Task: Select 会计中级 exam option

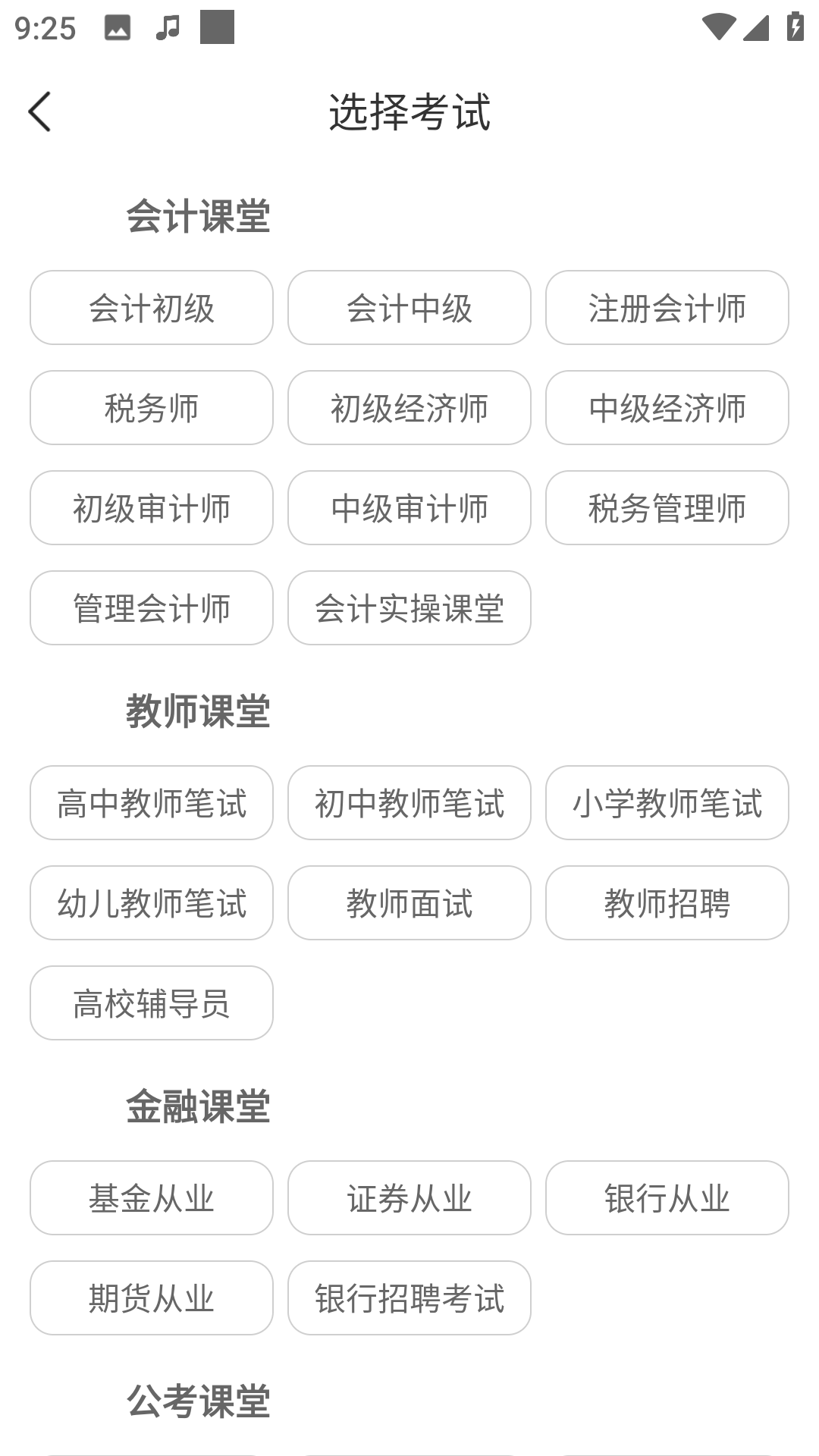Action: click(409, 308)
